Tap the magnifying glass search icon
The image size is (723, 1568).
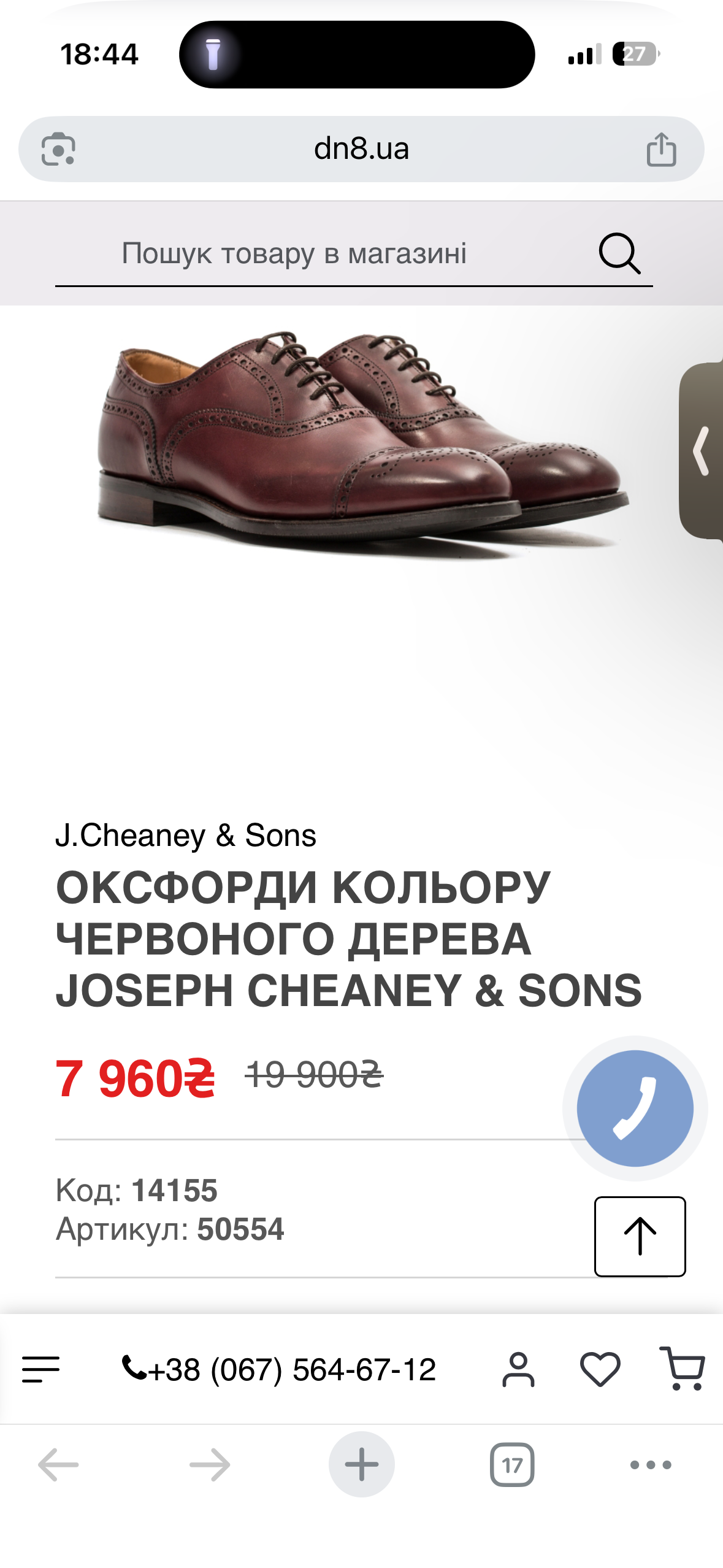[619, 253]
